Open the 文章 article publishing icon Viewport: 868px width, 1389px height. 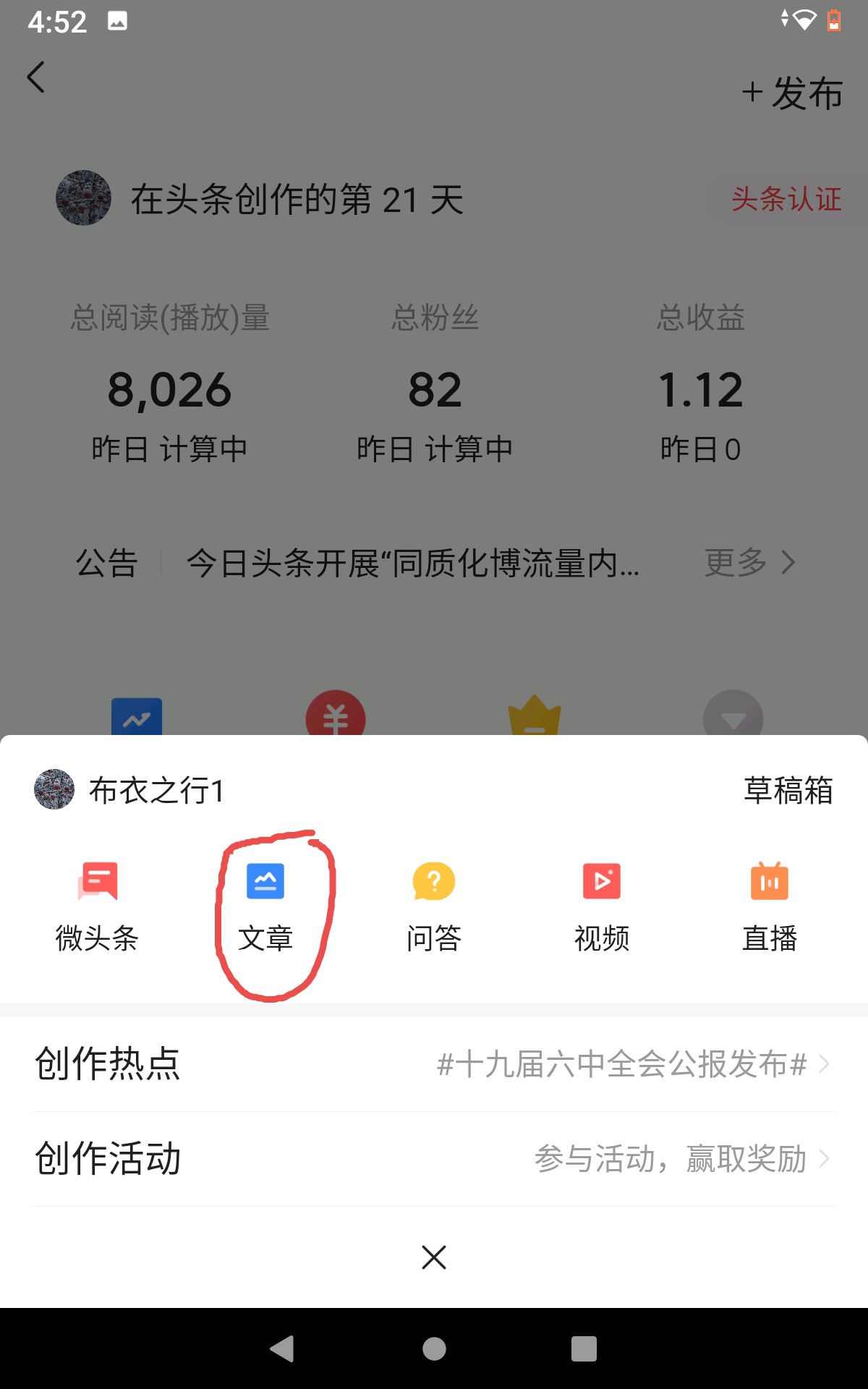265,883
